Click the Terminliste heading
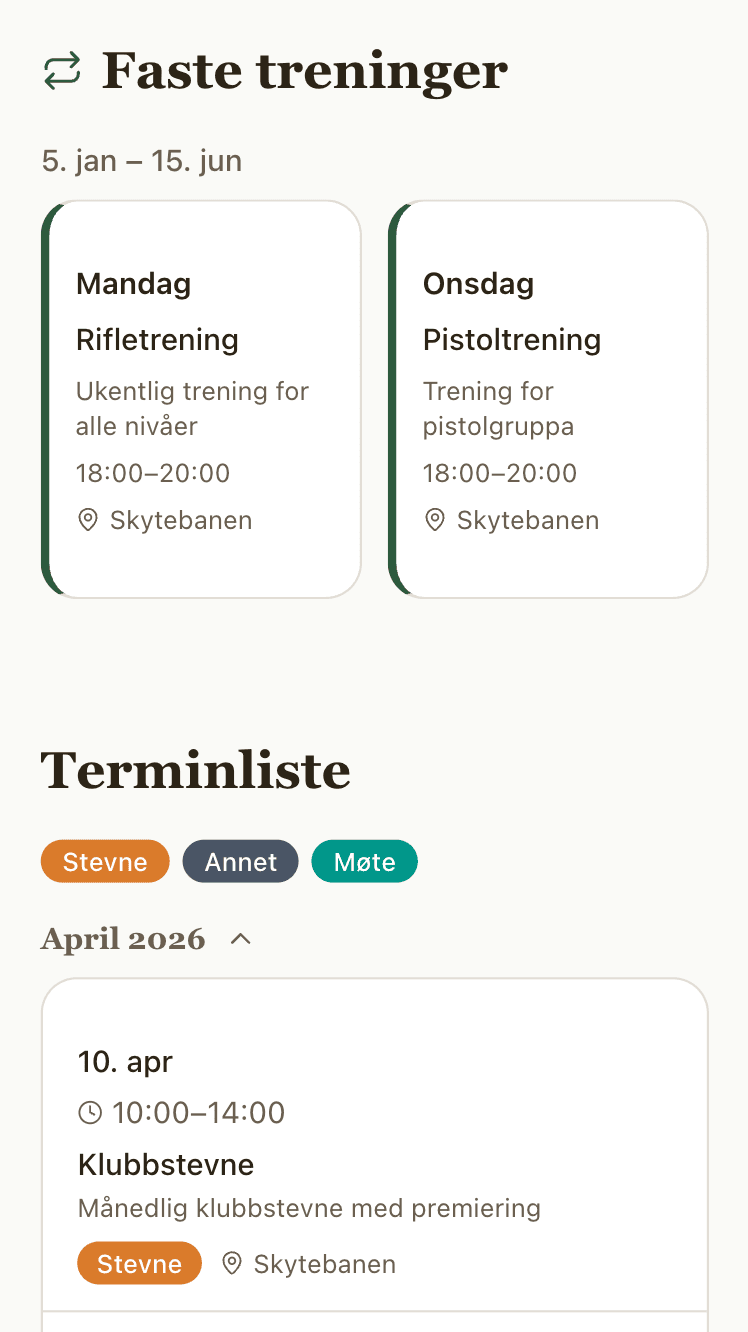Viewport: 748px width, 1332px height. [x=194, y=770]
